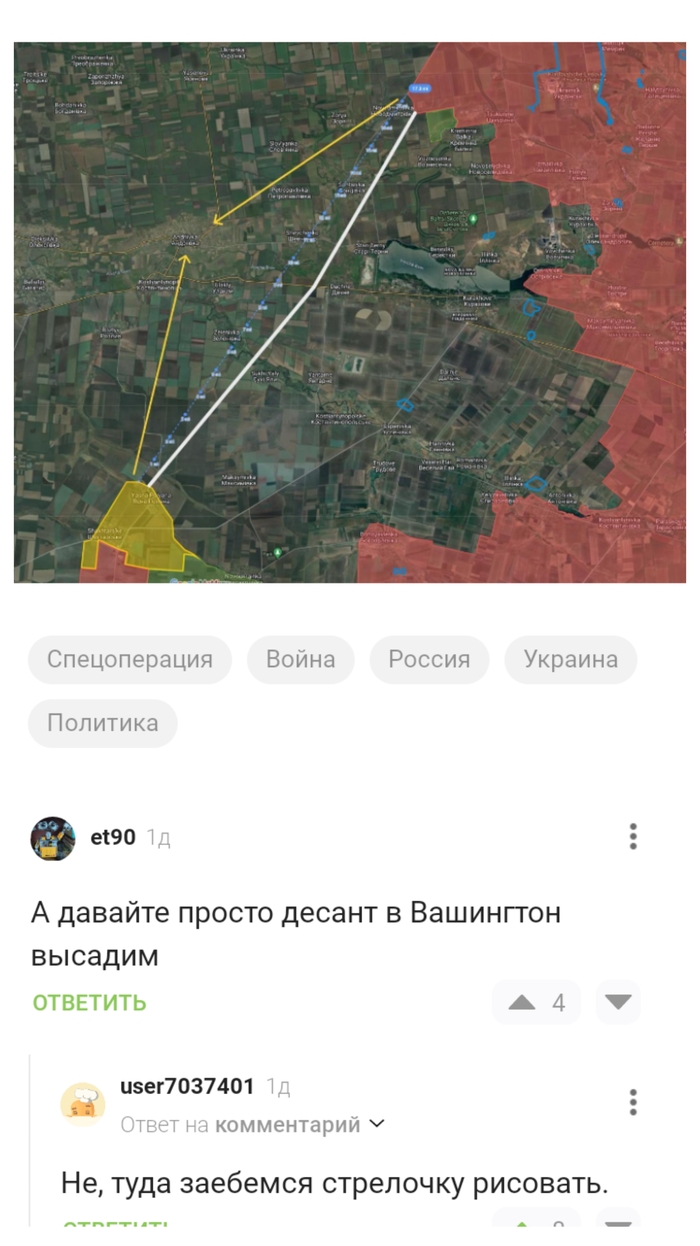Expand the Ответ на комментарий dropdown
This screenshot has width=700, height=1246.
[376, 1124]
